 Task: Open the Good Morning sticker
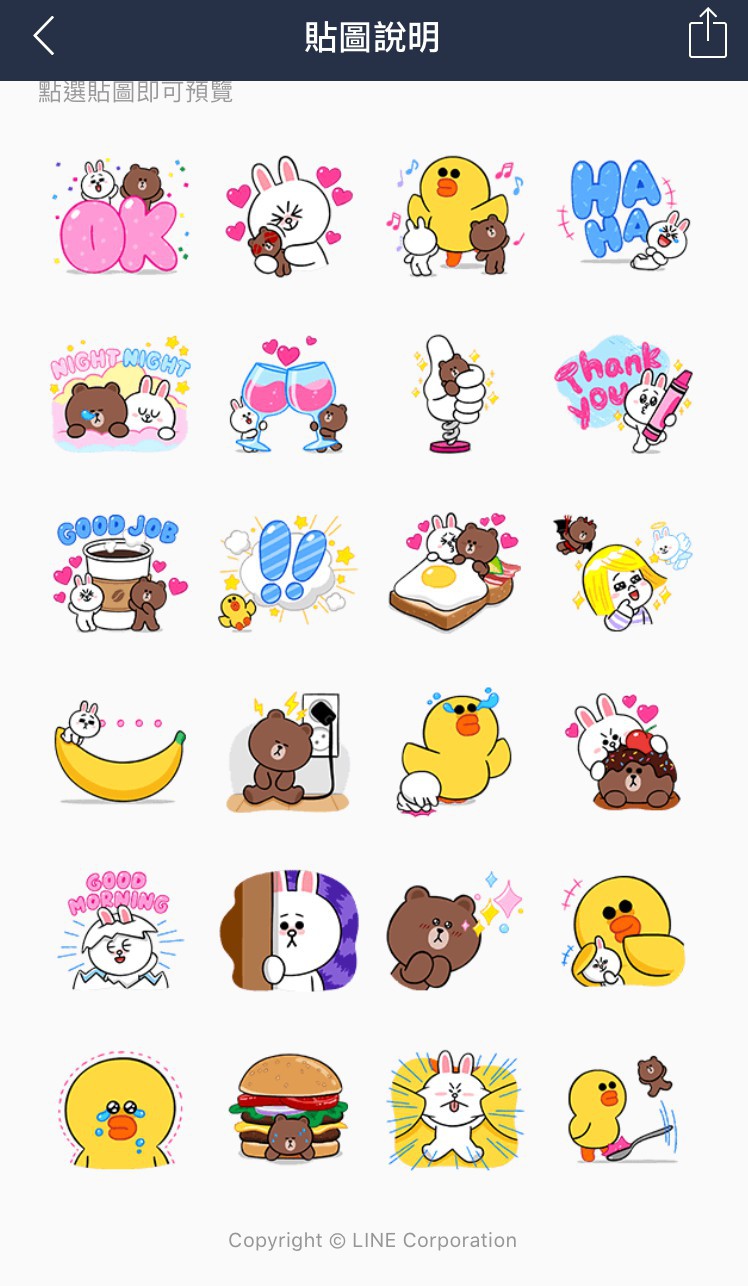(x=120, y=930)
